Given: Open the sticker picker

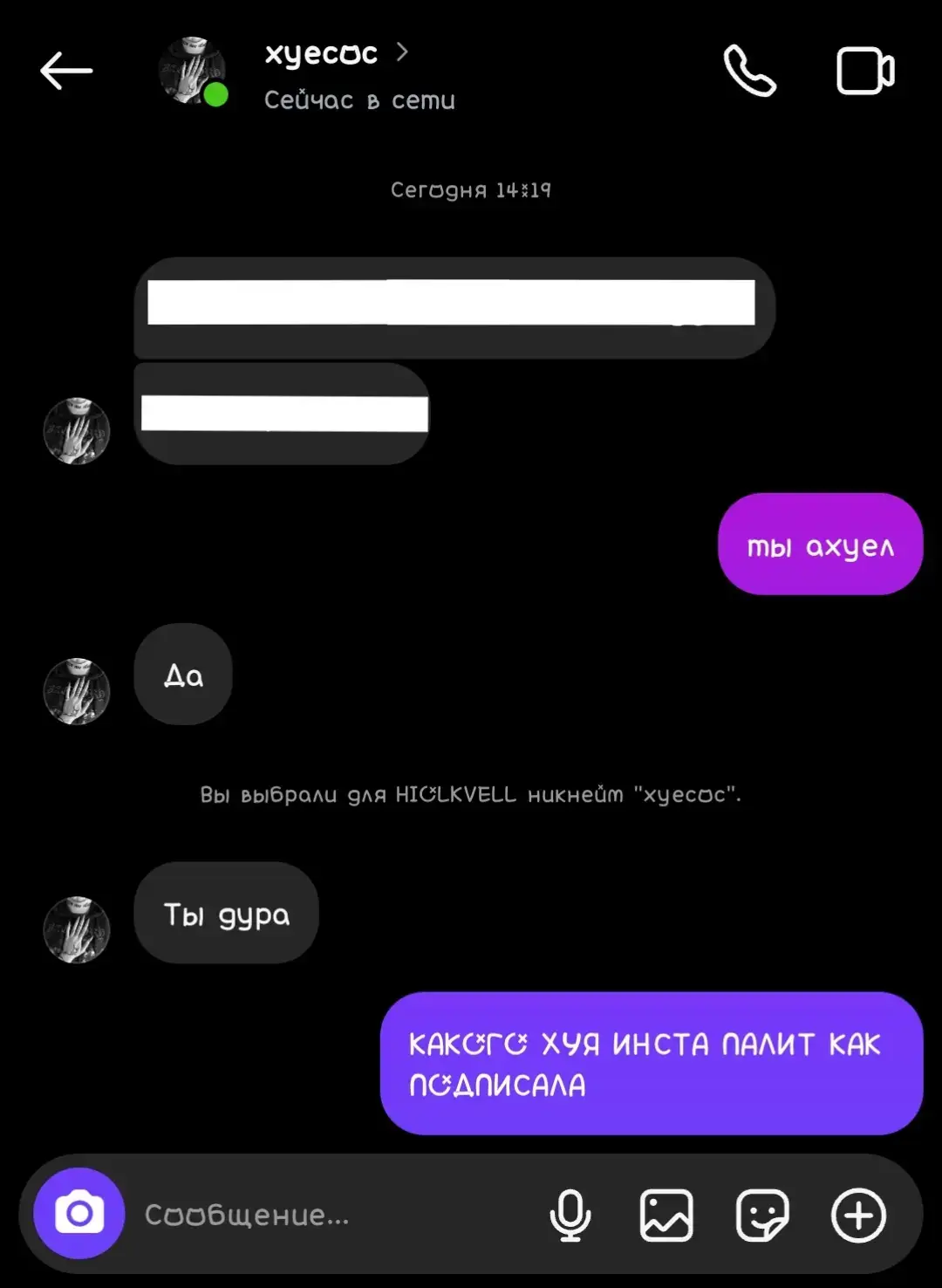Looking at the screenshot, I should (762, 1215).
